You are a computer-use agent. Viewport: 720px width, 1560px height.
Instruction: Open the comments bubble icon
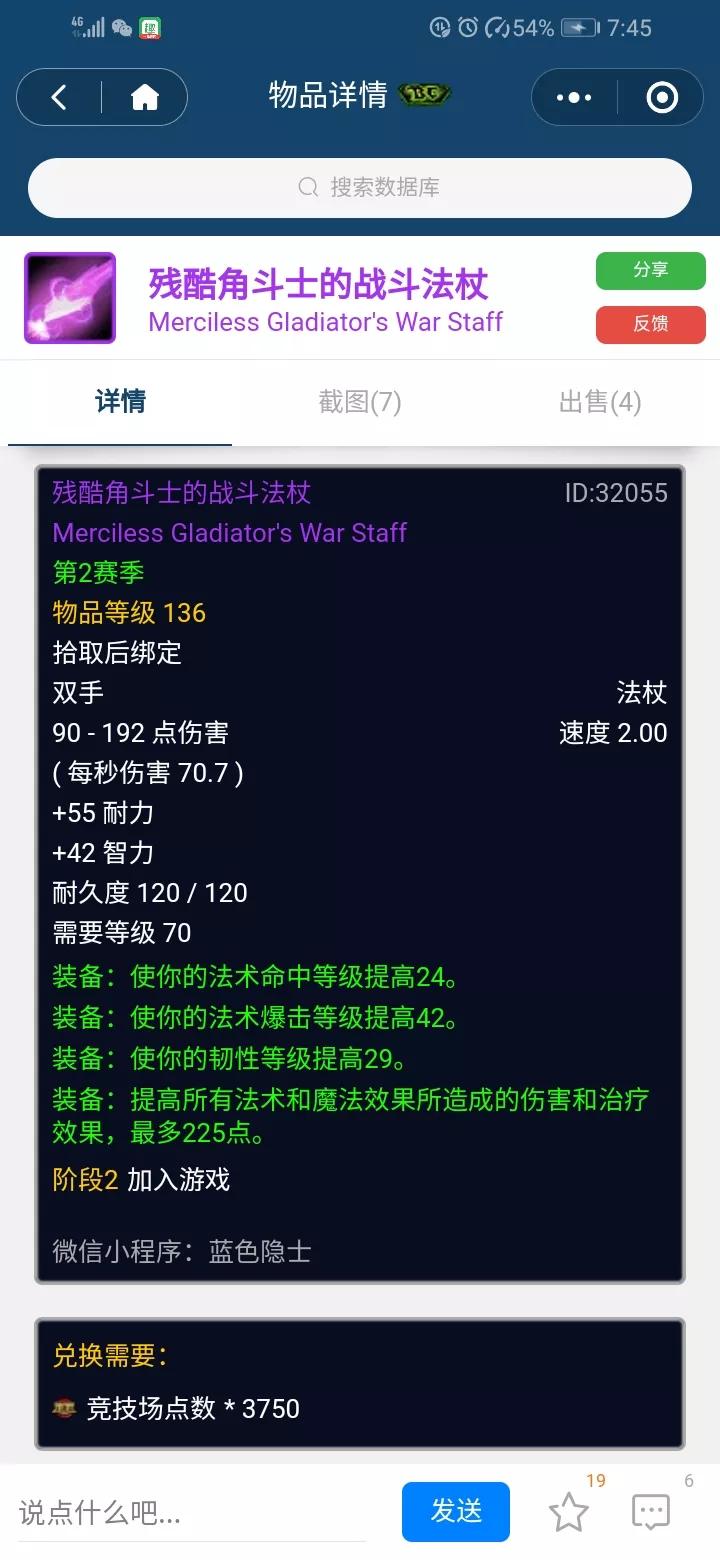coord(651,1512)
